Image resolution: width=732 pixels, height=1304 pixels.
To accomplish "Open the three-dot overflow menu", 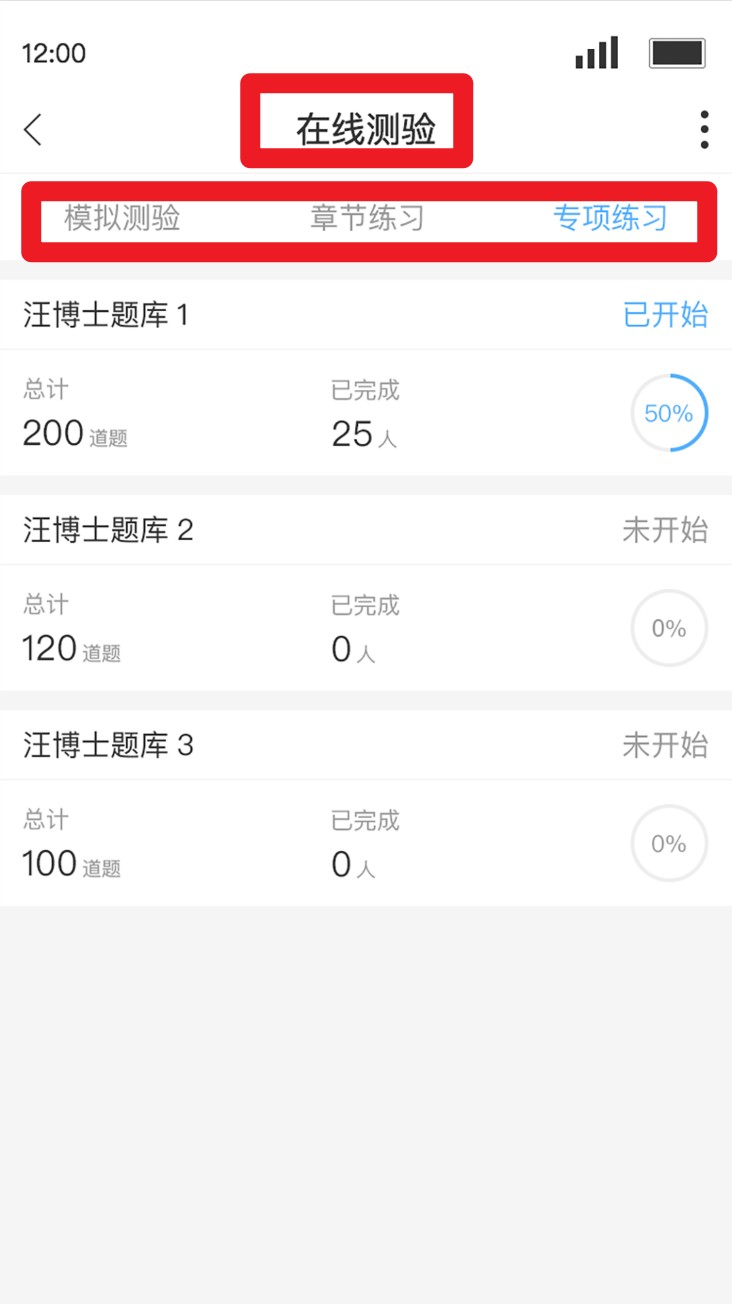I will click(x=705, y=130).
